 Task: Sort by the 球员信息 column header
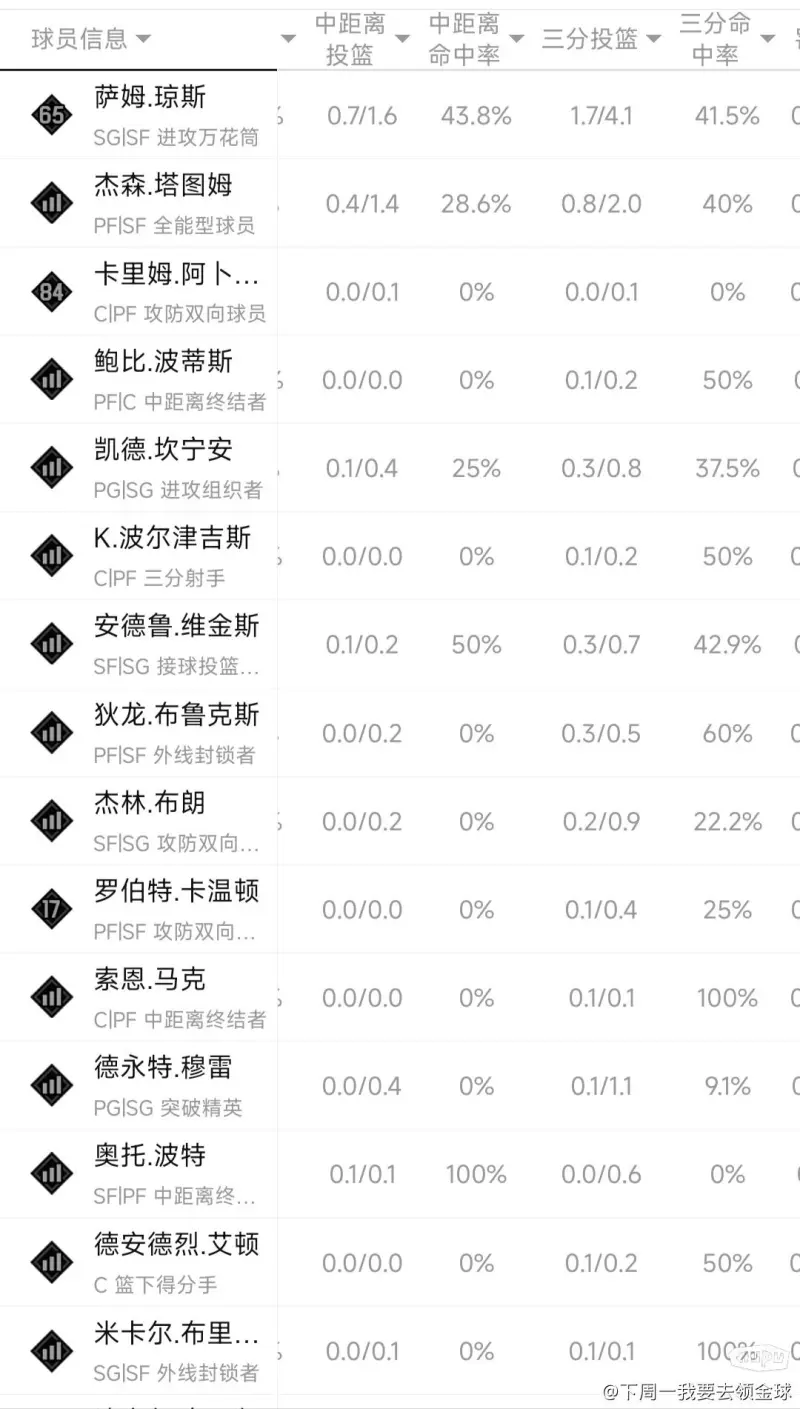click(x=91, y=39)
